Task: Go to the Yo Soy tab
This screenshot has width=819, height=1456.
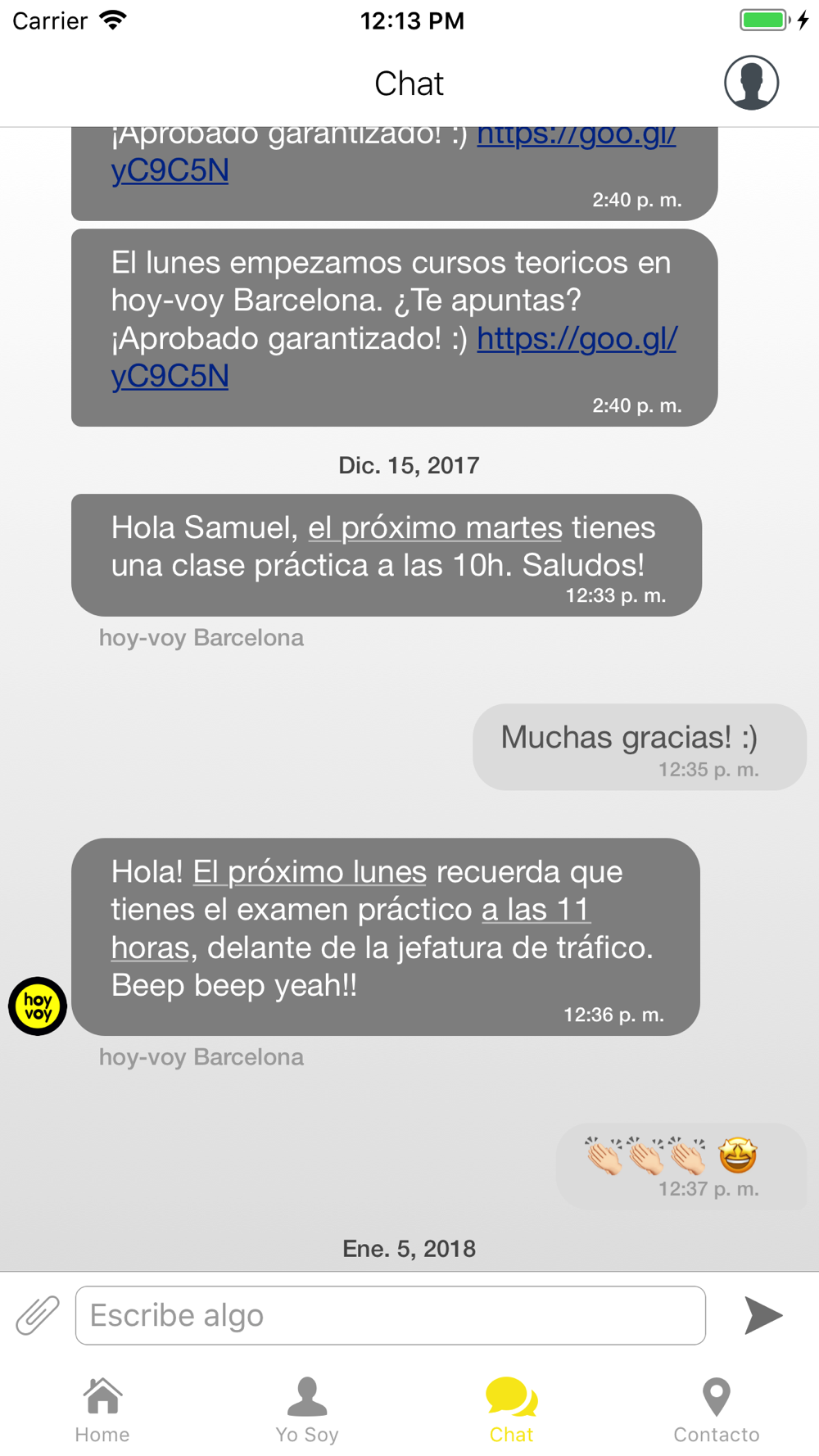Action: [x=307, y=1410]
